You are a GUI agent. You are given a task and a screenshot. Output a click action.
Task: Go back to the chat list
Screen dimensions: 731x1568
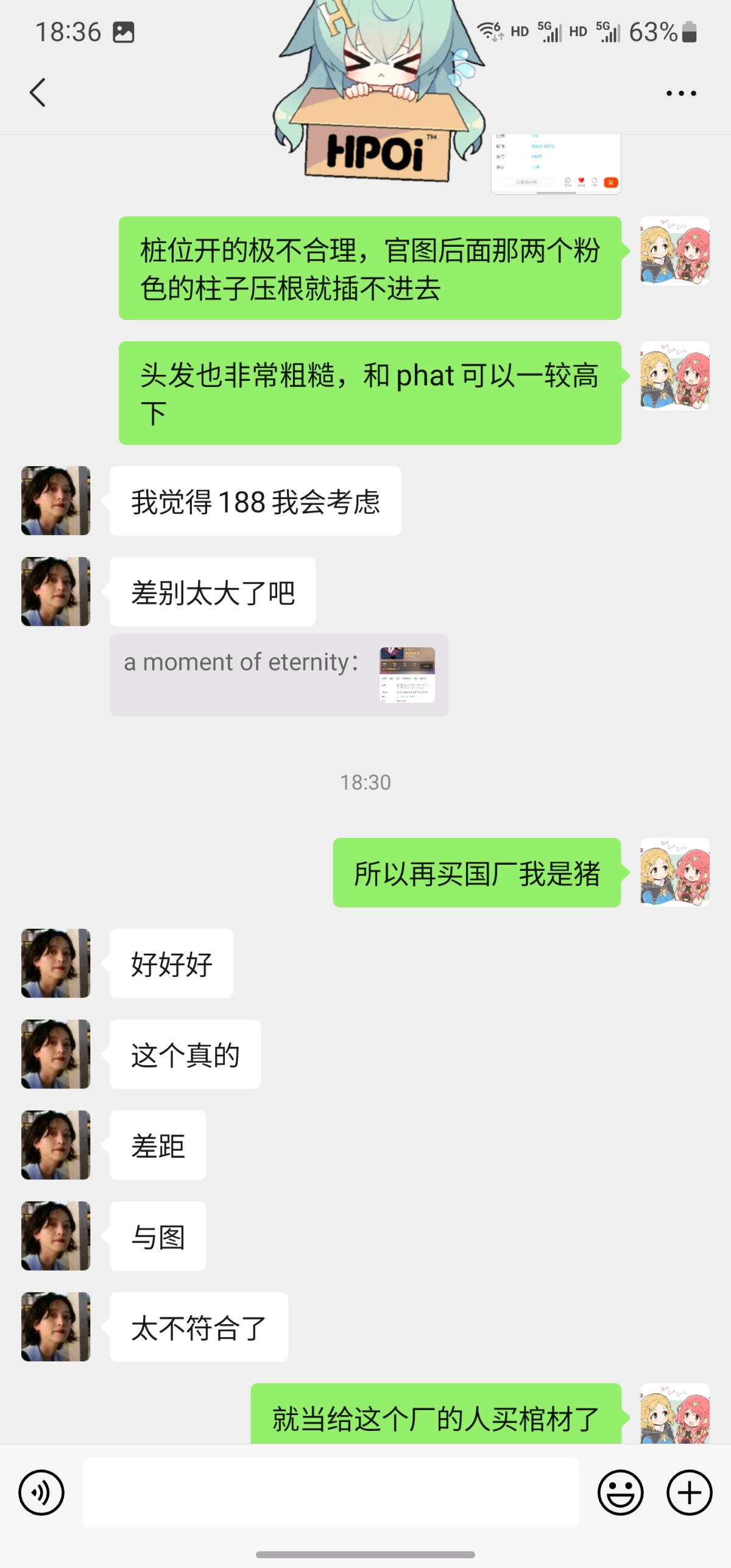pyautogui.click(x=38, y=93)
